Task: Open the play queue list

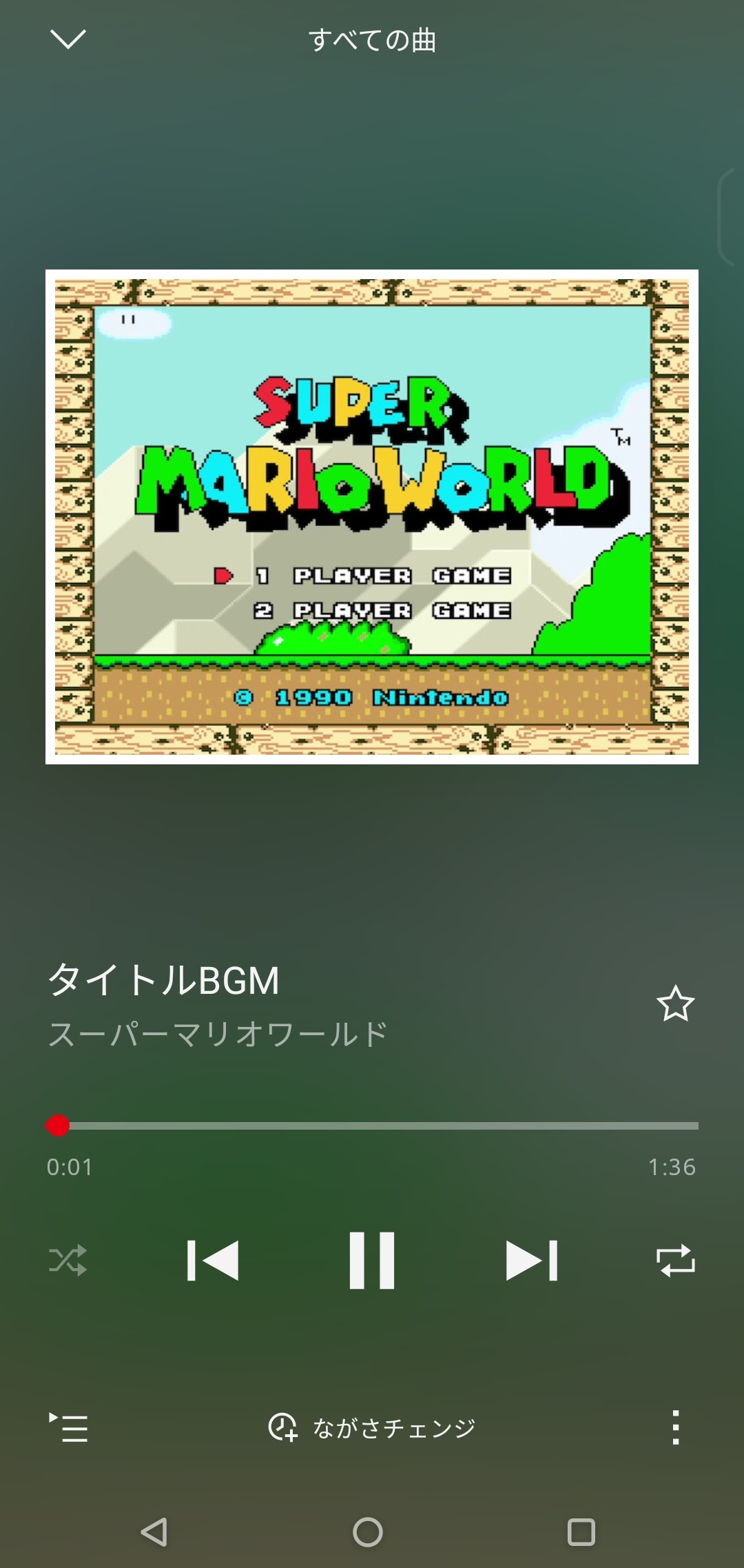Action: click(x=68, y=1427)
